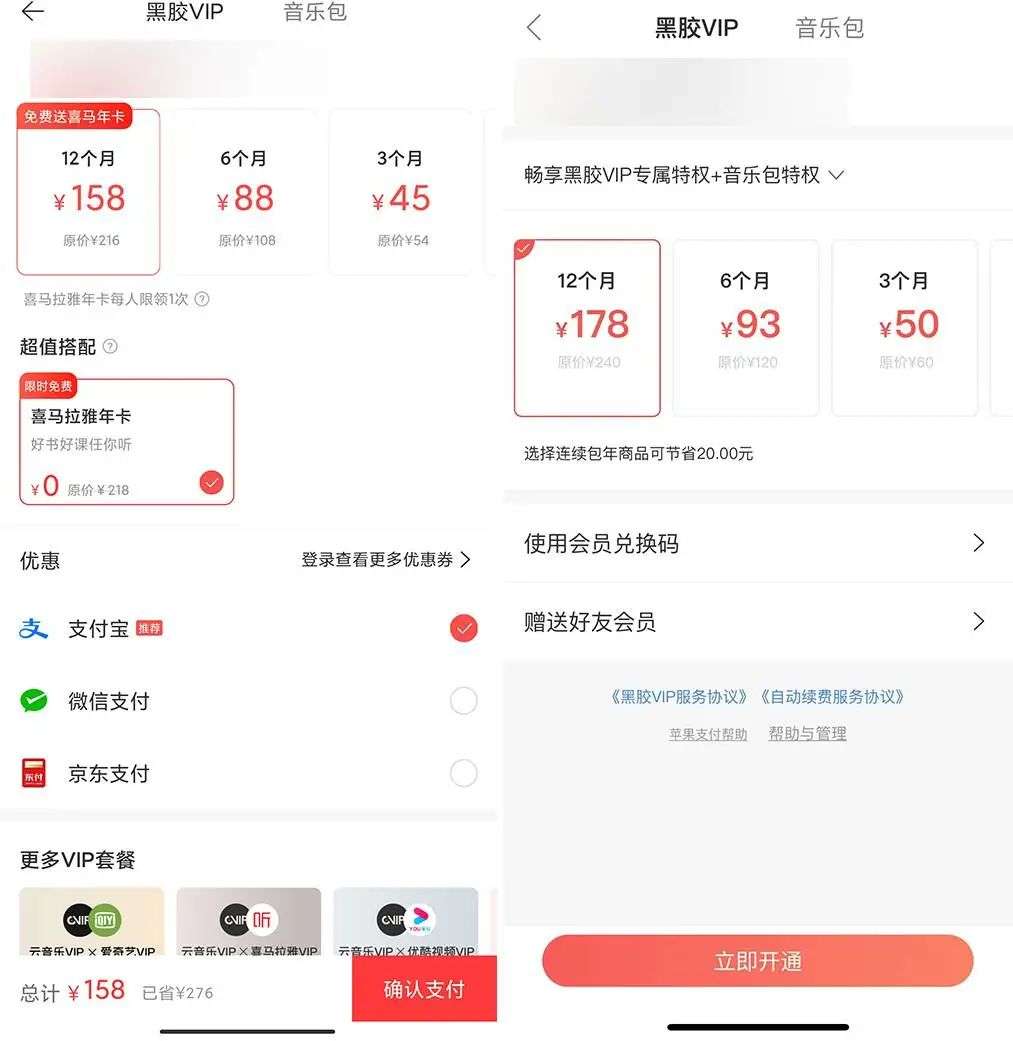Viewport: 1013px width, 1041px height.
Task: Open the 云音乐VIP×喜马拉雅VIP bundle
Action: coord(248,921)
